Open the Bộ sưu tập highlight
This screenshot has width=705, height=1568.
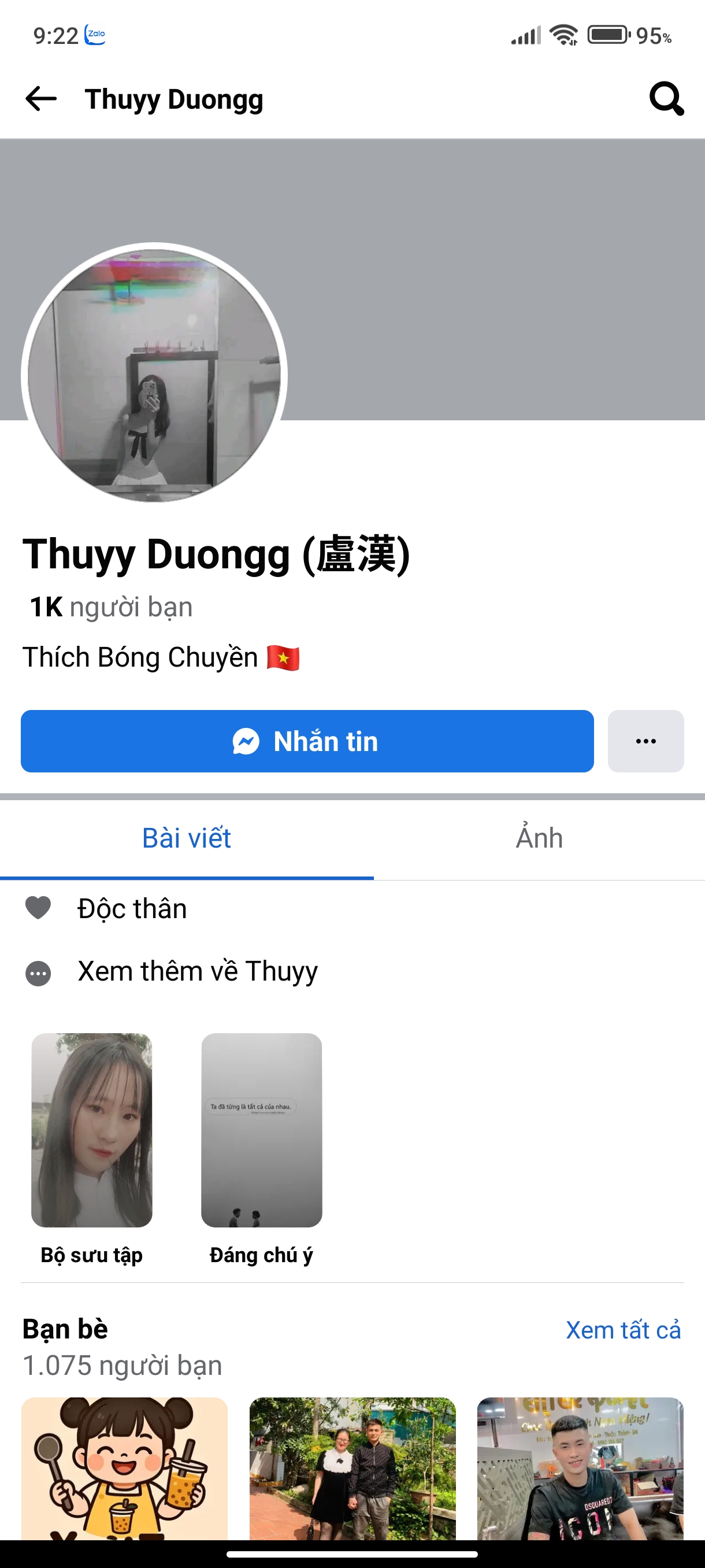click(x=92, y=1130)
